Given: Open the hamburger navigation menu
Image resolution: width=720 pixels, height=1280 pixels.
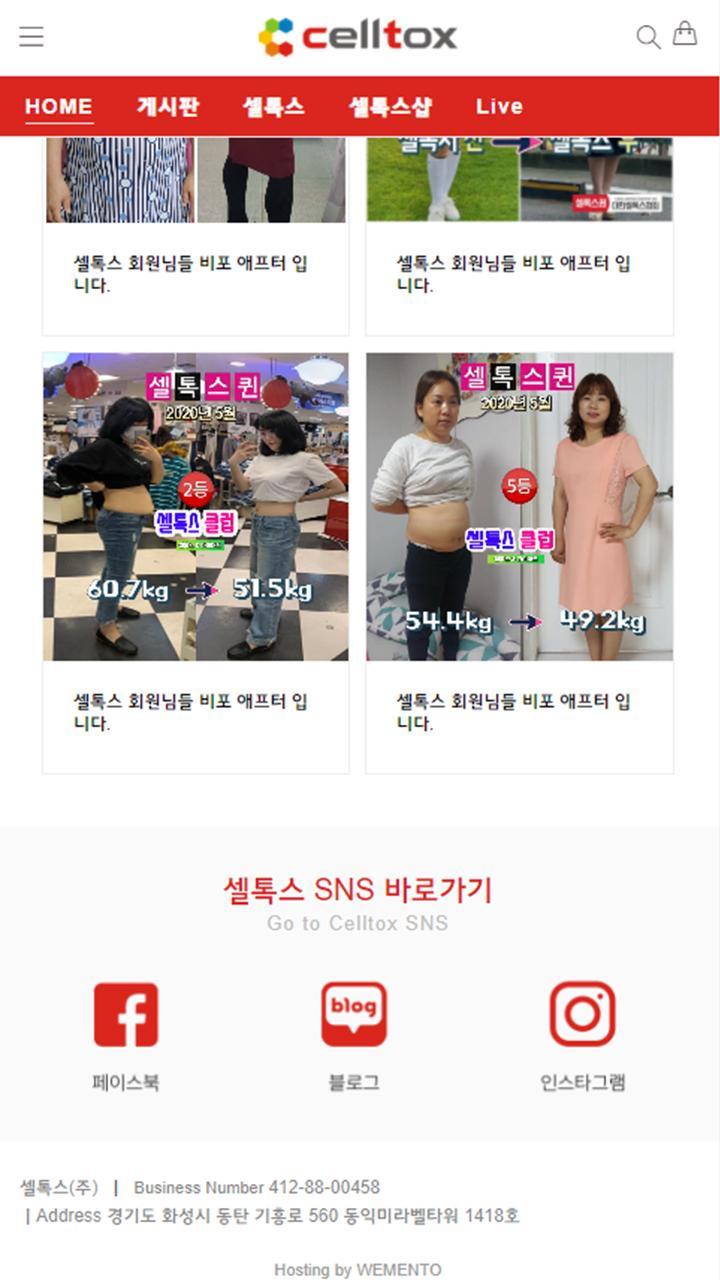Looking at the screenshot, I should click(x=32, y=36).
